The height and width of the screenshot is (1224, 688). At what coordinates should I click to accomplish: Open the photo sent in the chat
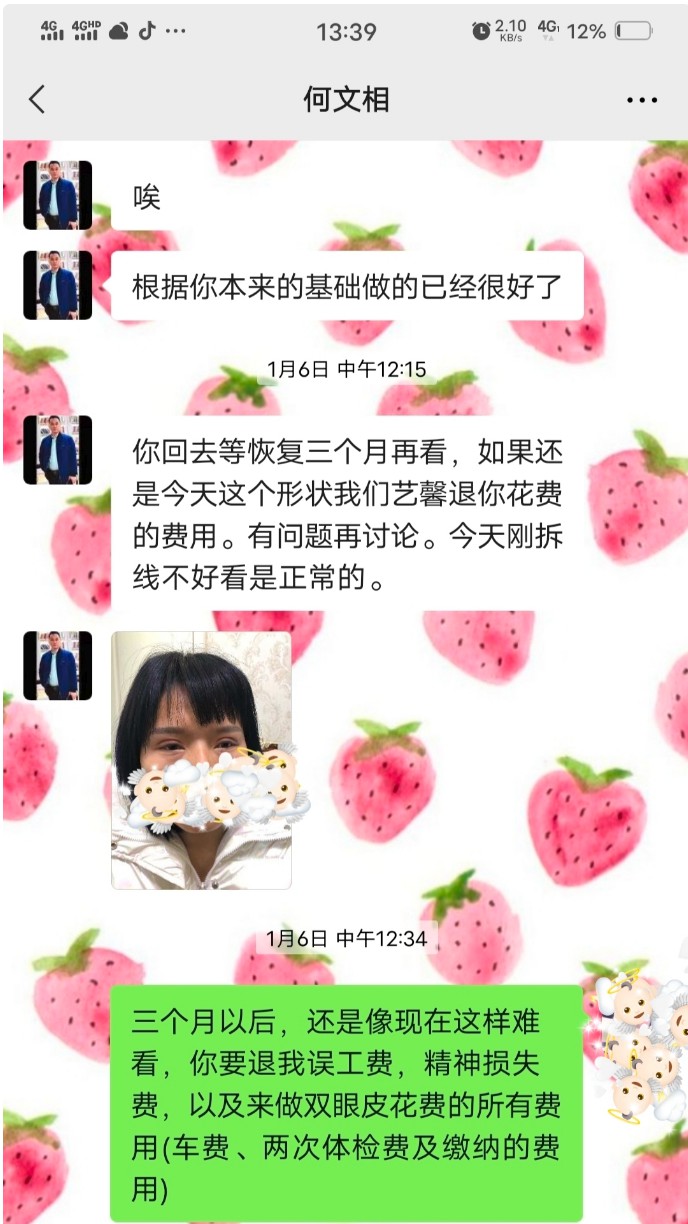click(201, 760)
